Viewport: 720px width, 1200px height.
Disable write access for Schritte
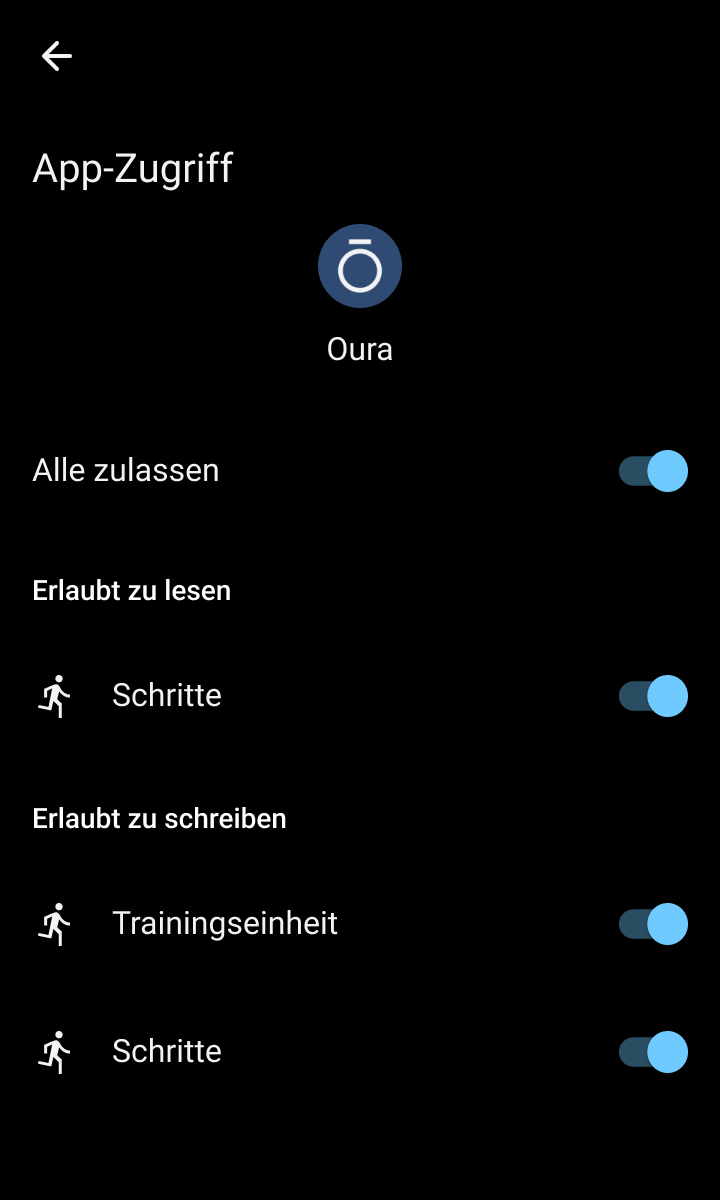(653, 1052)
